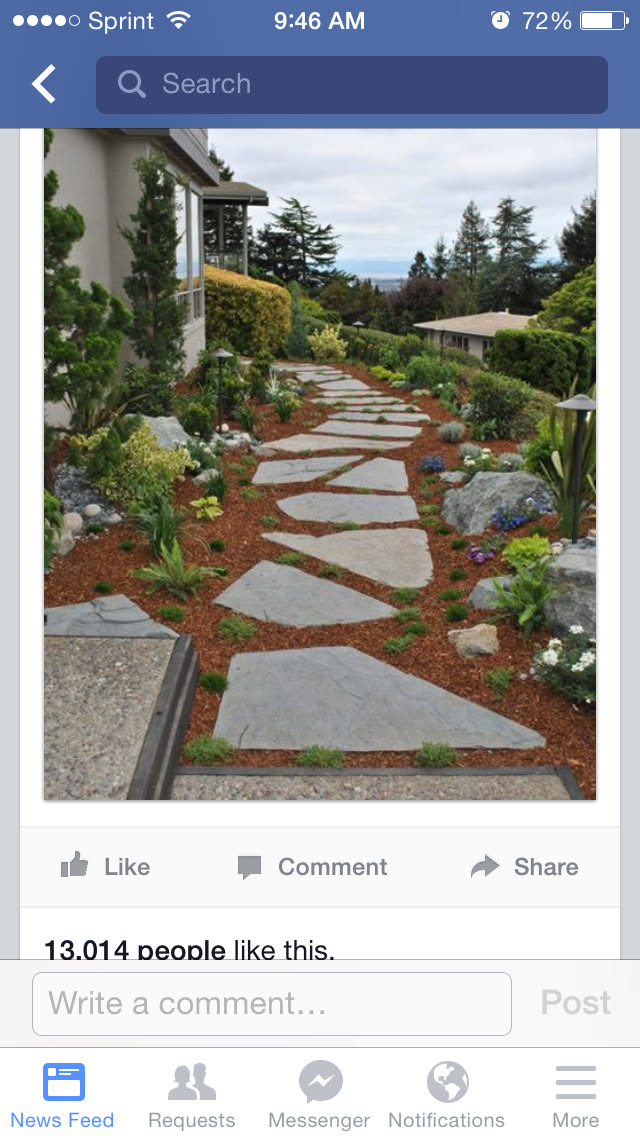Check the Notifications tab

point(447,1095)
